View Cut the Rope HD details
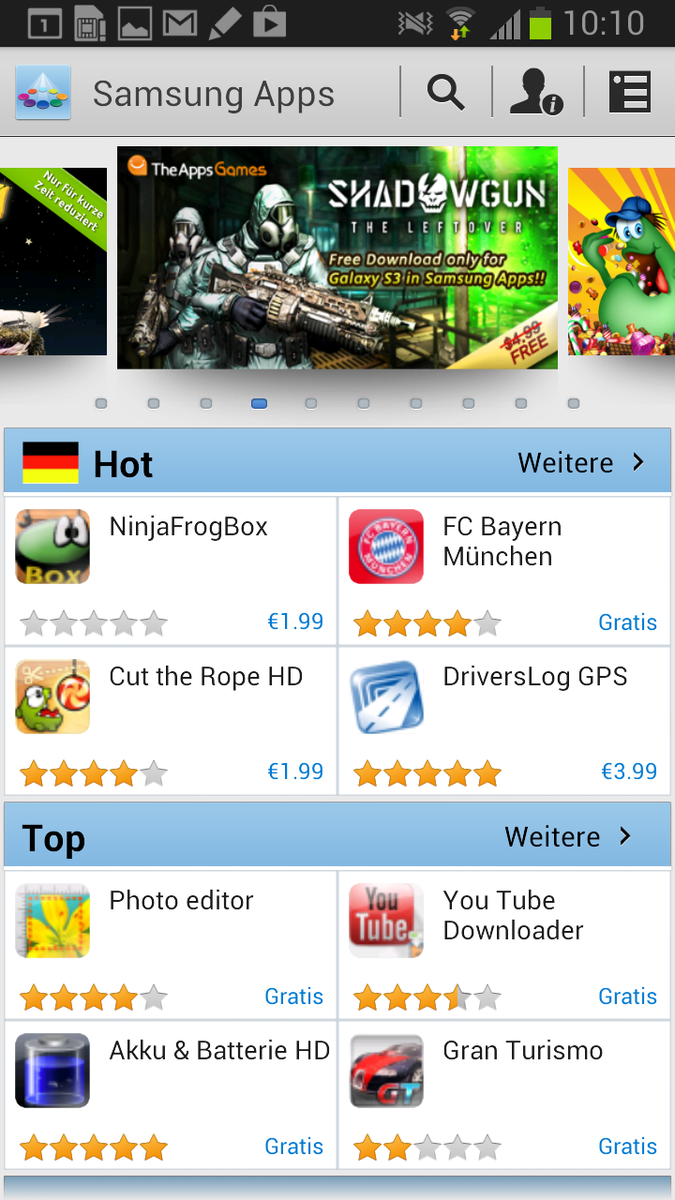The height and width of the screenshot is (1200, 675). 170,721
